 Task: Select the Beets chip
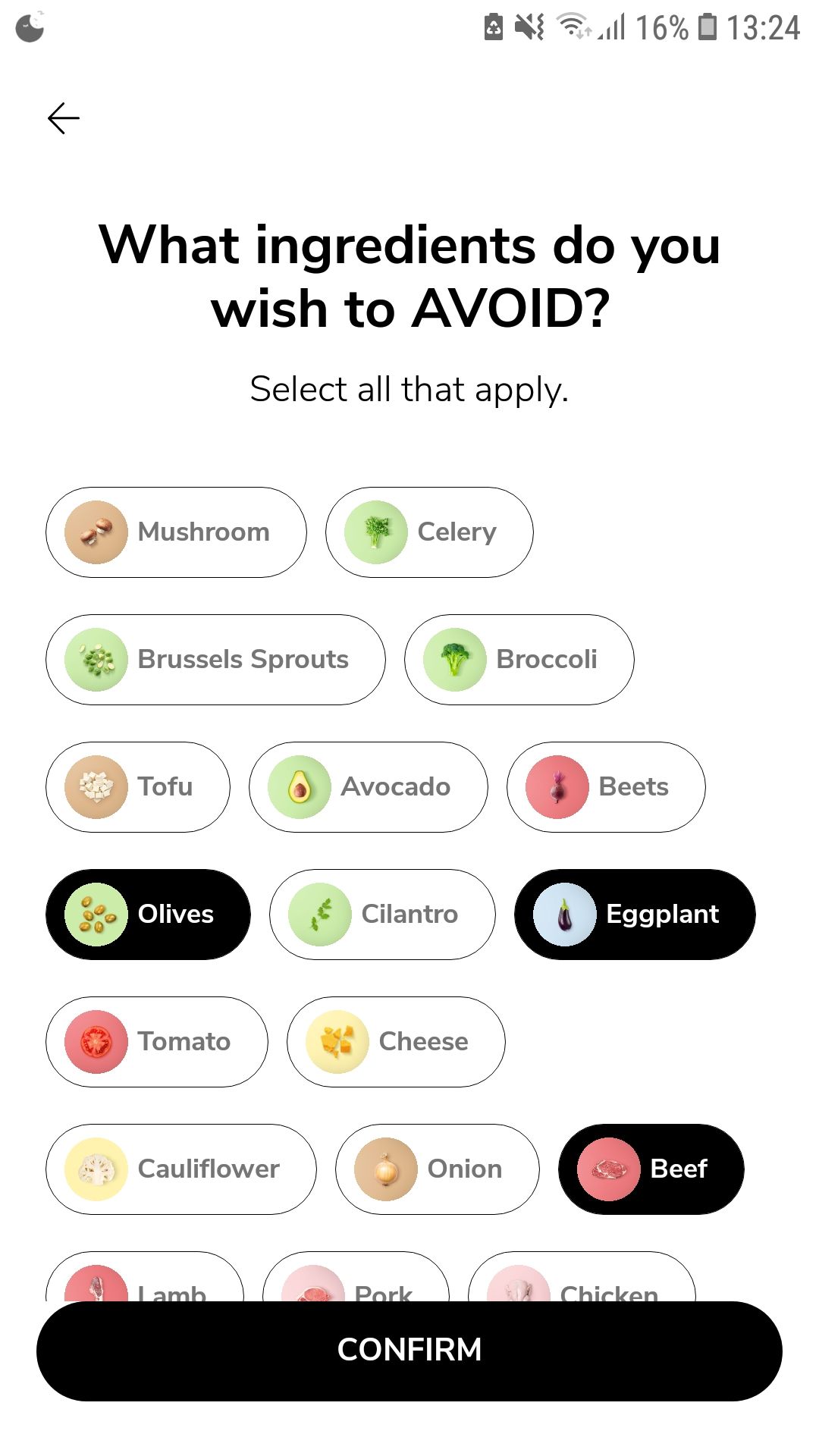pyautogui.click(x=606, y=787)
